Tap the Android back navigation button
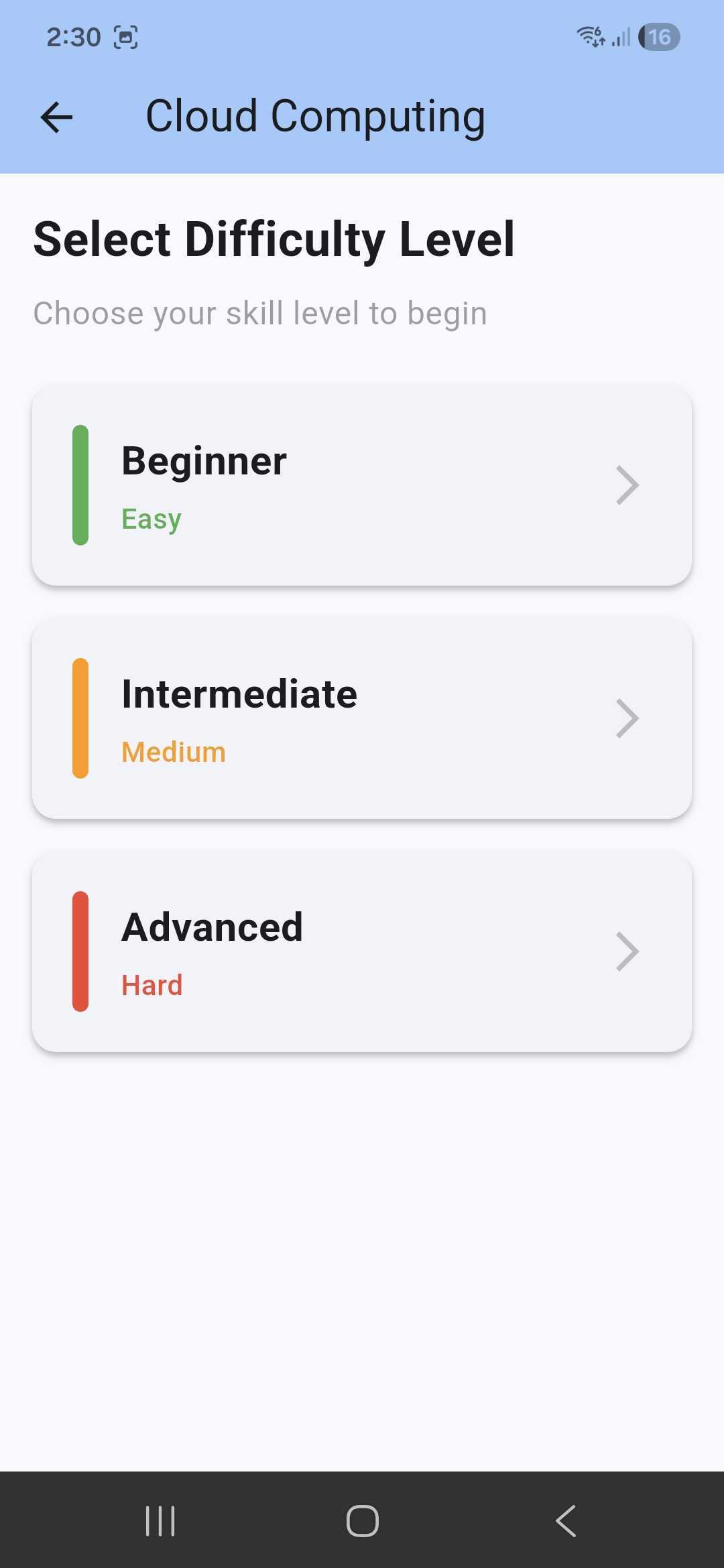Image resolution: width=724 pixels, height=1568 pixels. click(x=565, y=1522)
